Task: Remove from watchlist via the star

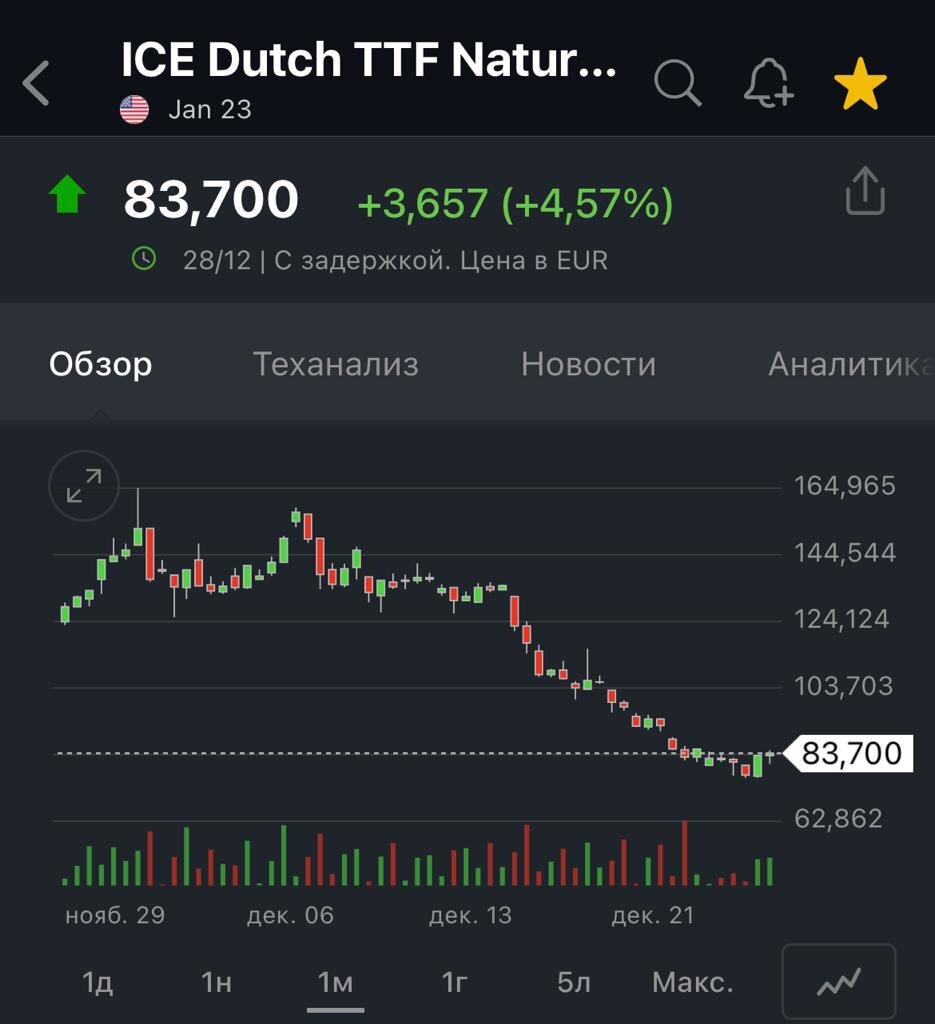Action: (x=860, y=84)
